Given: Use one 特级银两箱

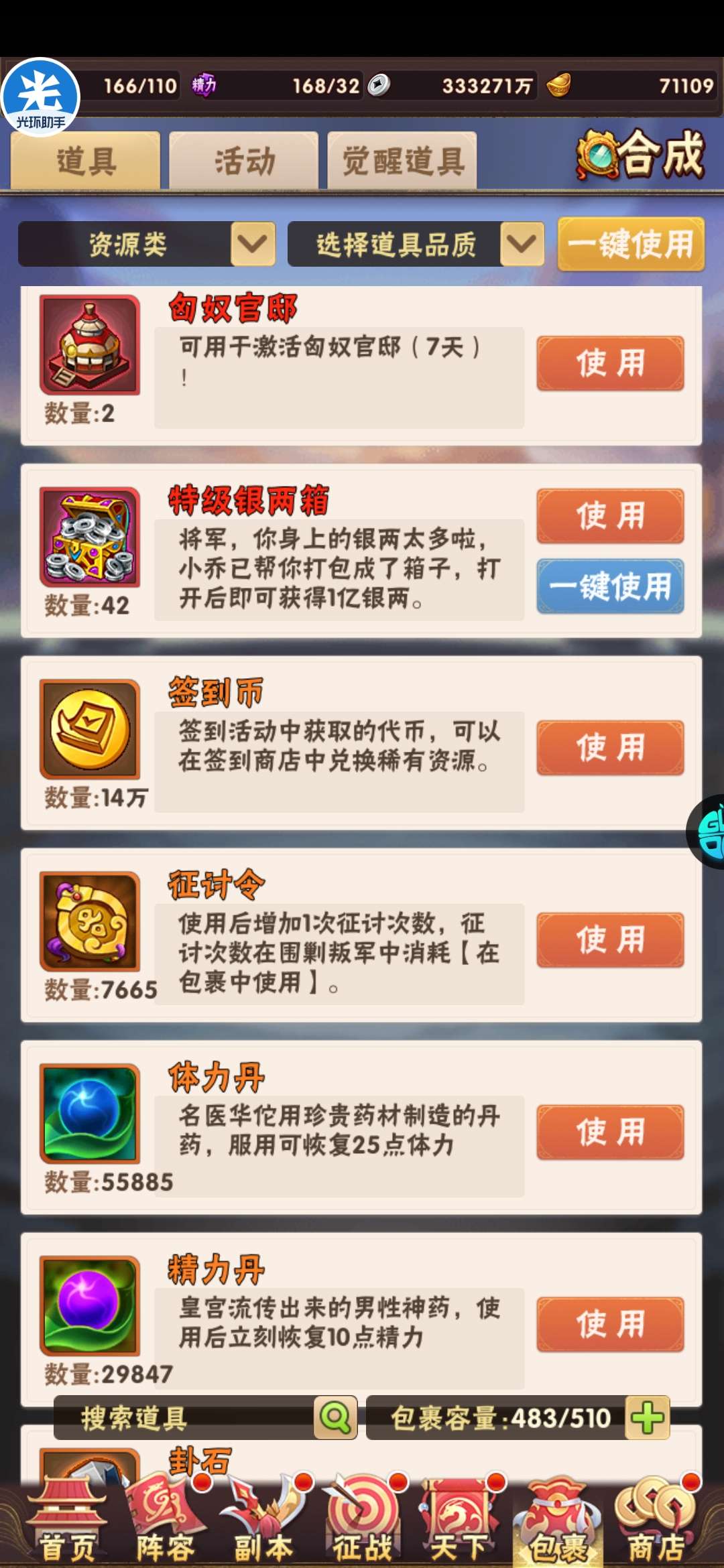Looking at the screenshot, I should coord(610,516).
